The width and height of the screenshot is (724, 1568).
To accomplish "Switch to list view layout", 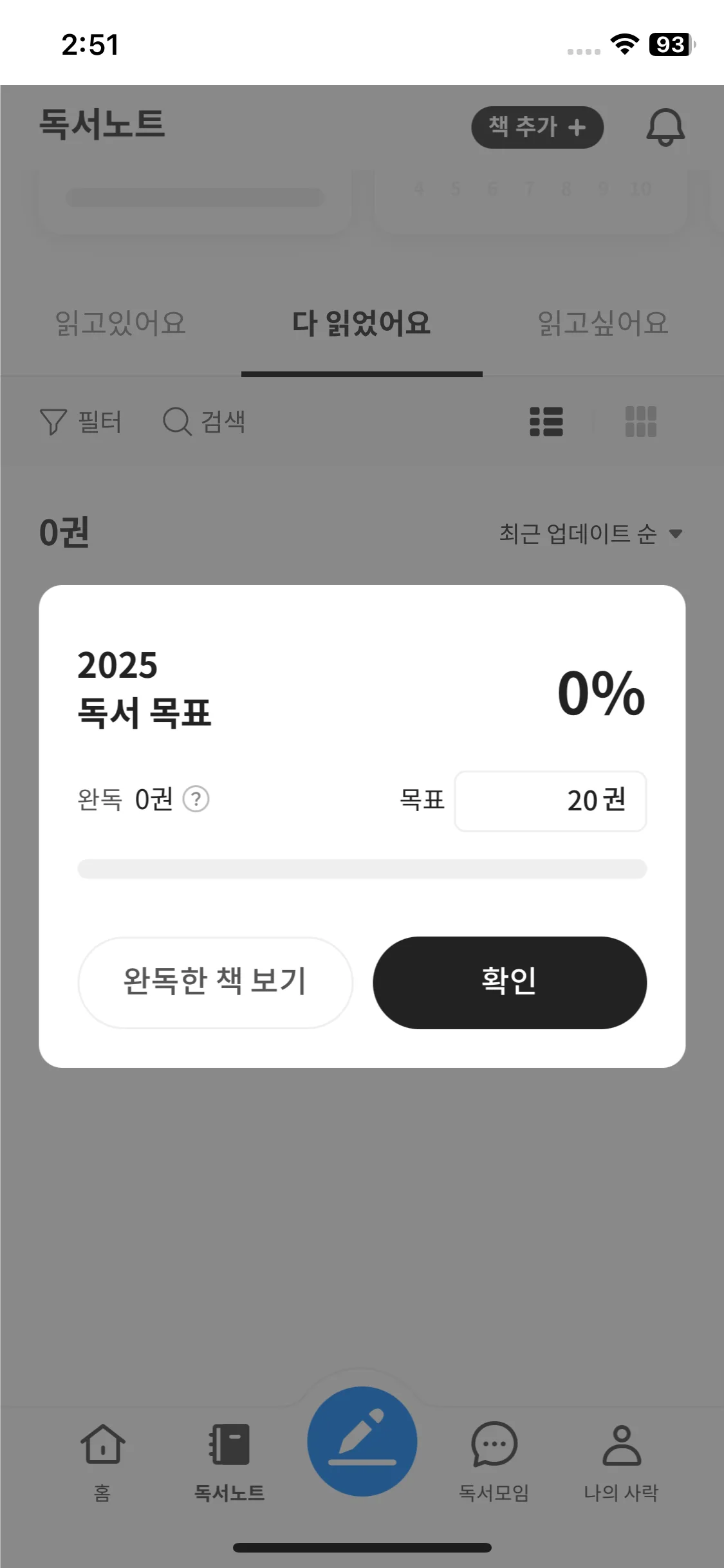I will pos(546,422).
